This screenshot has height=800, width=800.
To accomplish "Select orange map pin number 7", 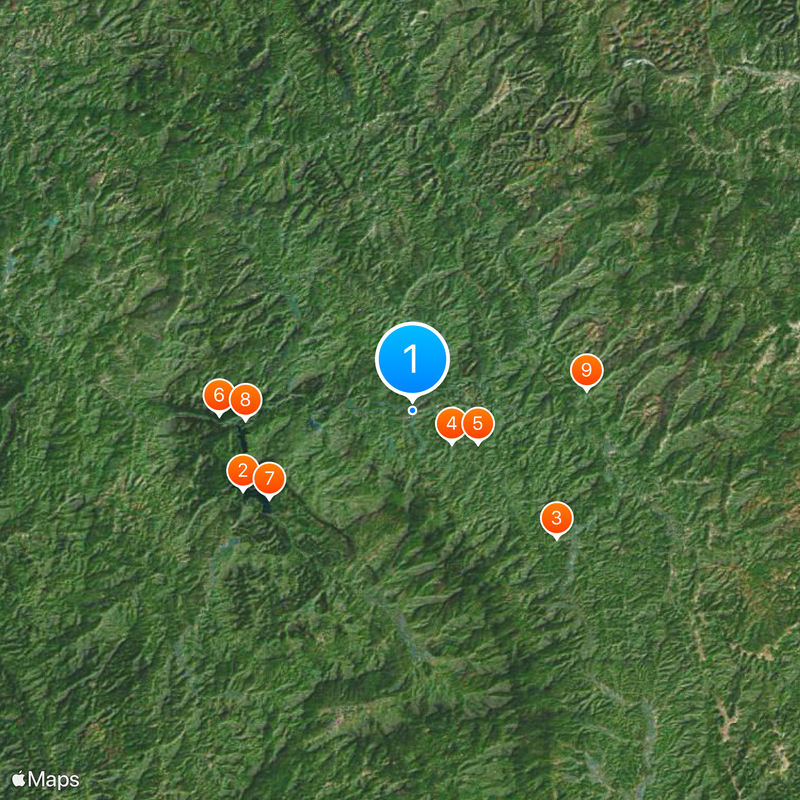I will pos(269,478).
